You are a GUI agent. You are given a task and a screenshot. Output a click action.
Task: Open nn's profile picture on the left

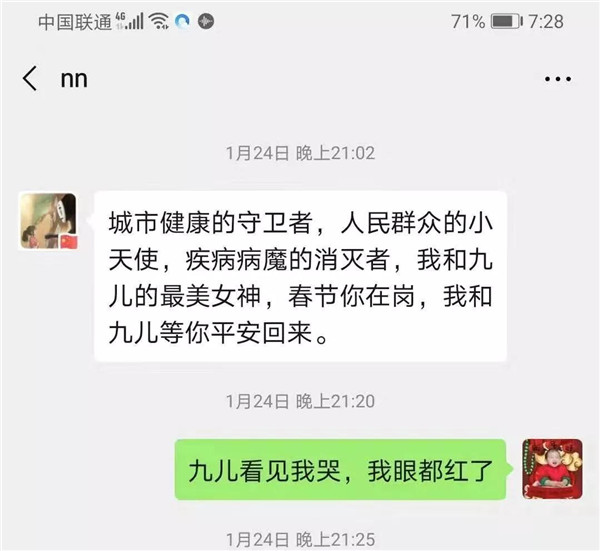tap(48, 221)
